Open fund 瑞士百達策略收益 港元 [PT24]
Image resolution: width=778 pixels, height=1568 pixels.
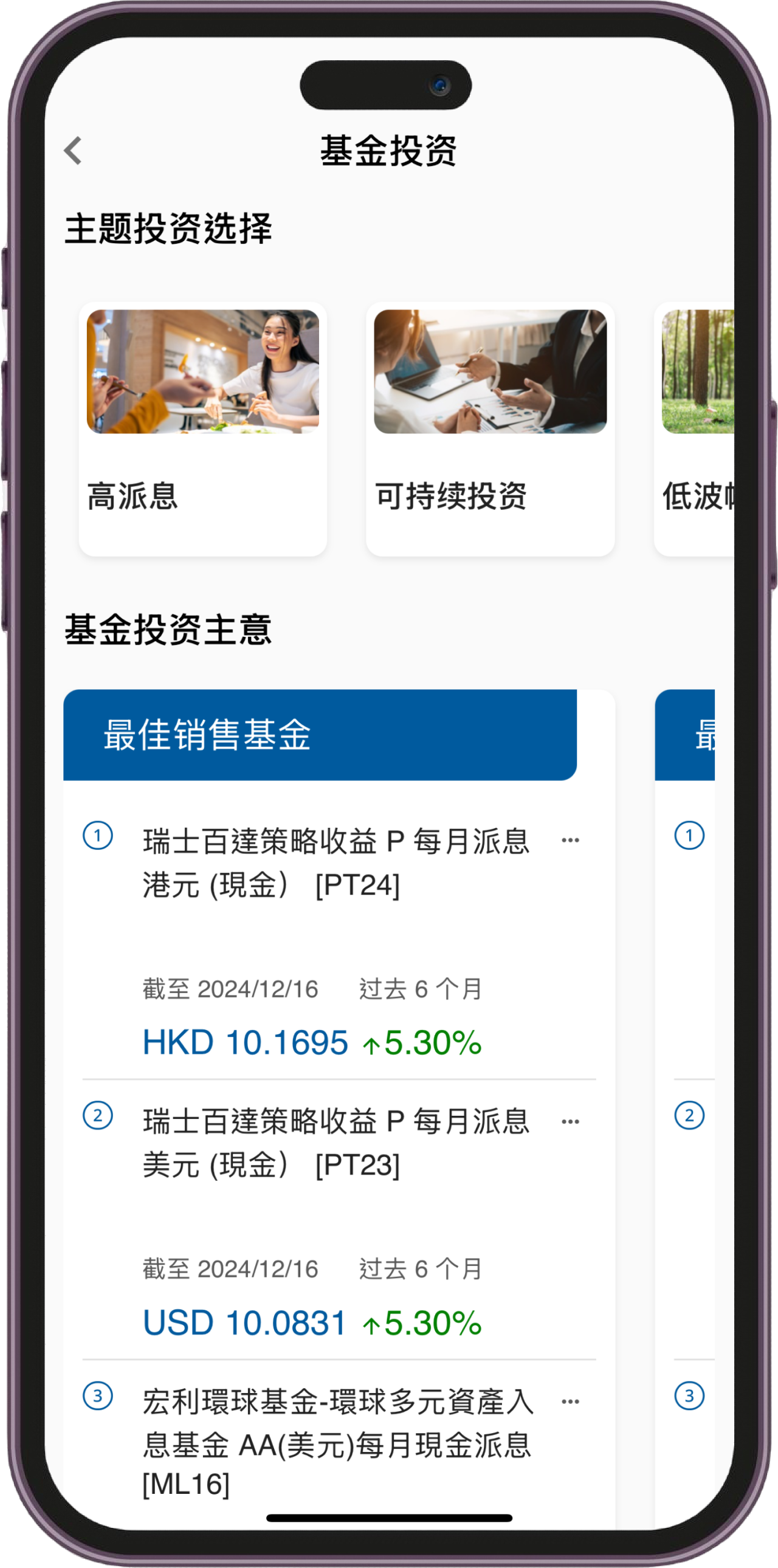pos(336,863)
